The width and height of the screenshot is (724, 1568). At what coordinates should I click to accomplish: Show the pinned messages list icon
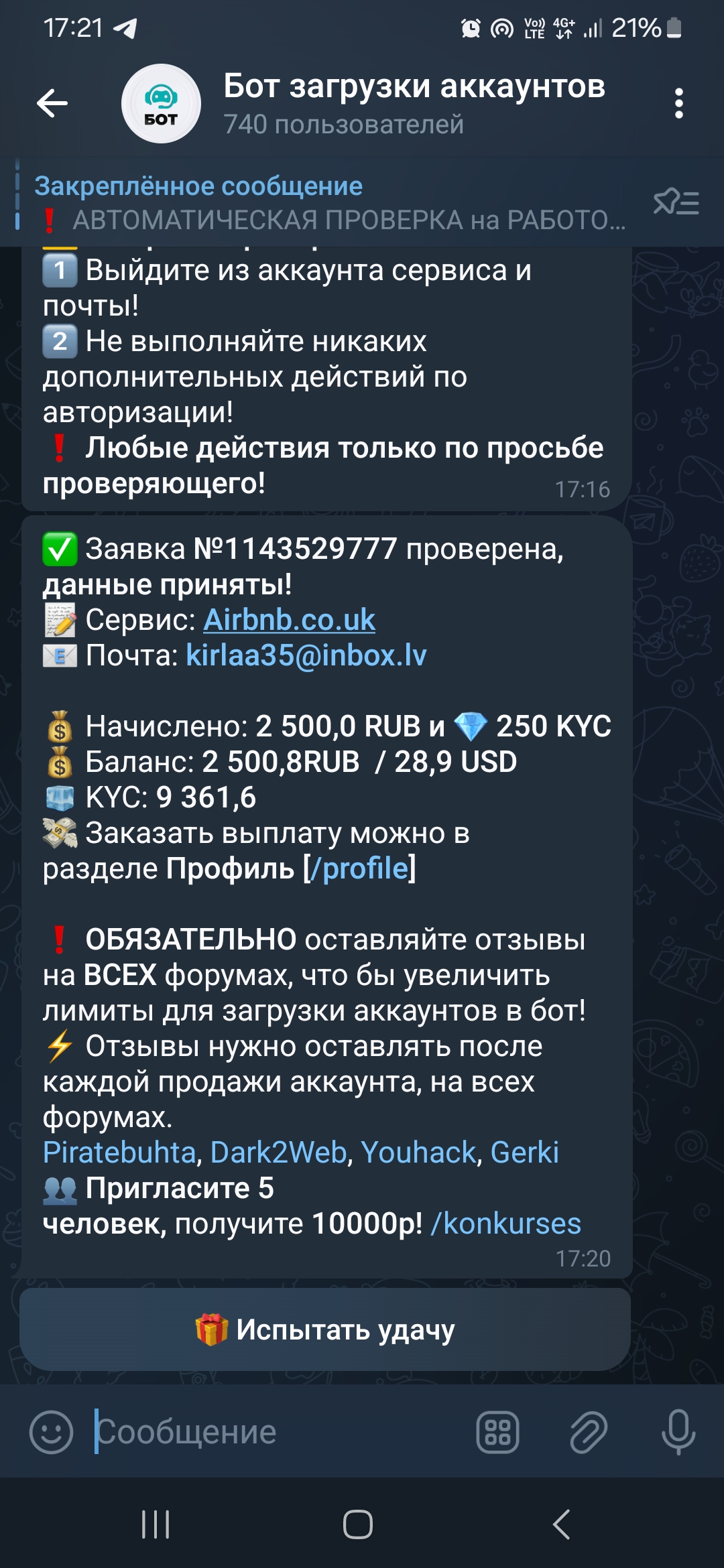click(676, 202)
